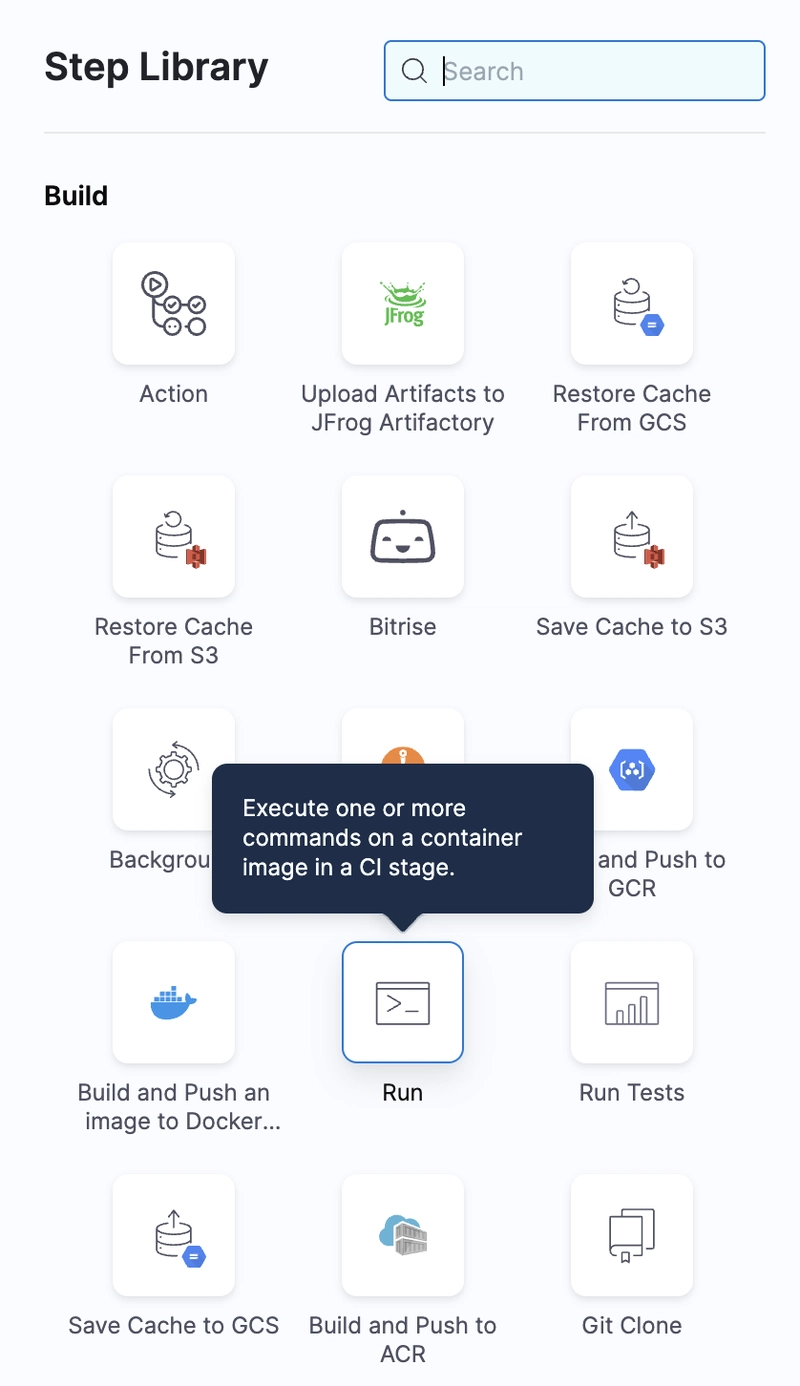The image size is (800, 1386).
Task: Pick the Restore Cache From S3 step
Action: [x=174, y=537]
